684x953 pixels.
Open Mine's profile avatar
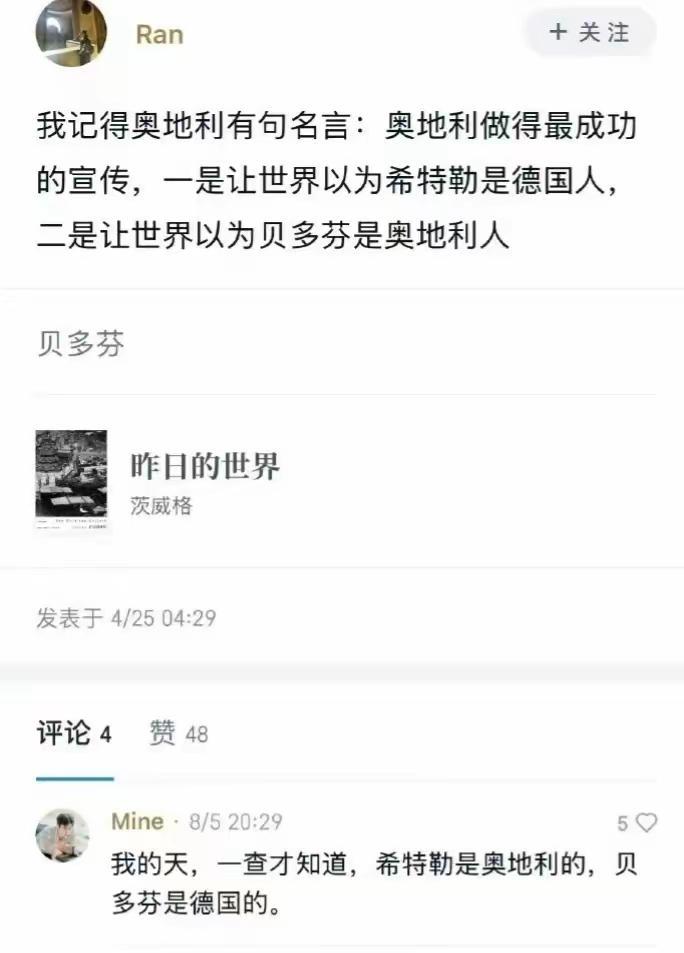(x=63, y=835)
